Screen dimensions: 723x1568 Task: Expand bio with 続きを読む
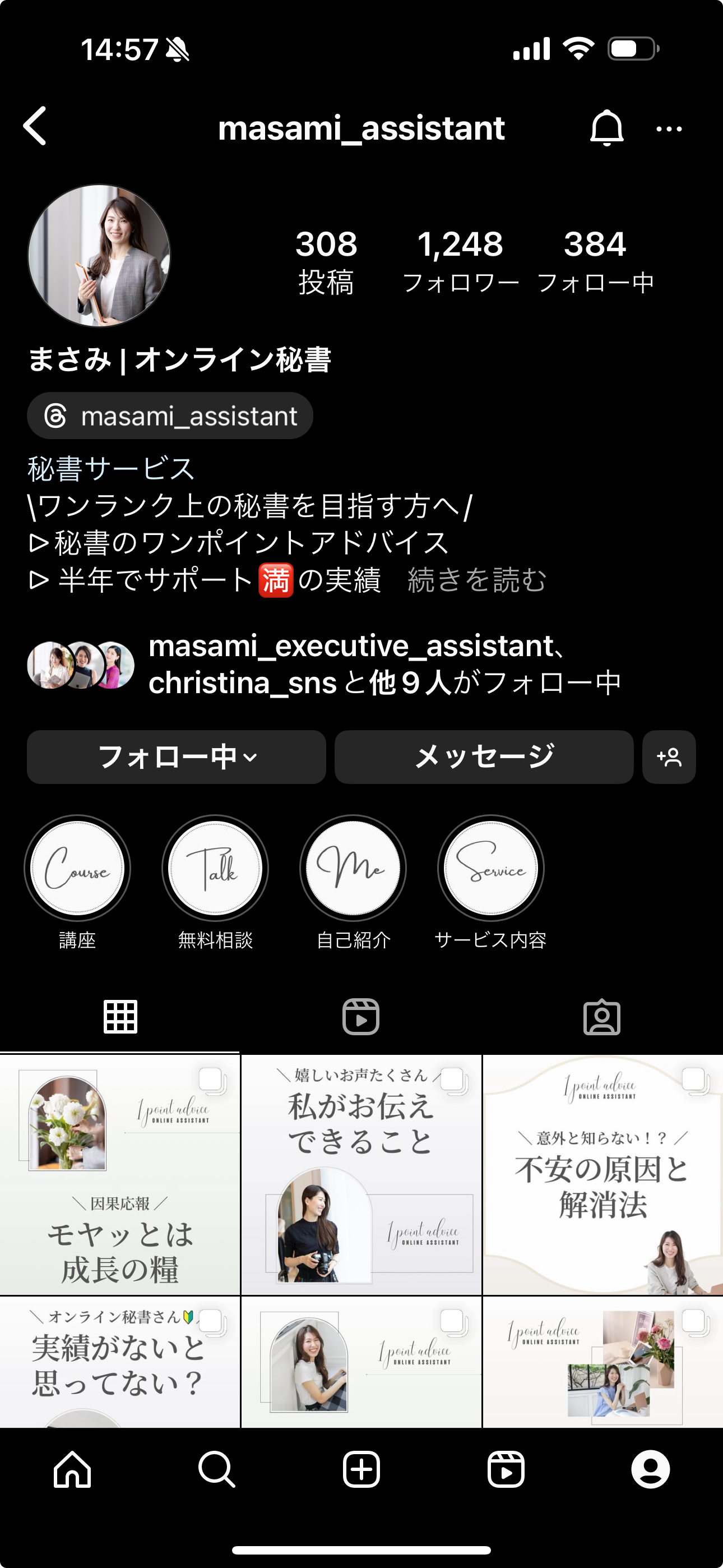[x=476, y=580]
